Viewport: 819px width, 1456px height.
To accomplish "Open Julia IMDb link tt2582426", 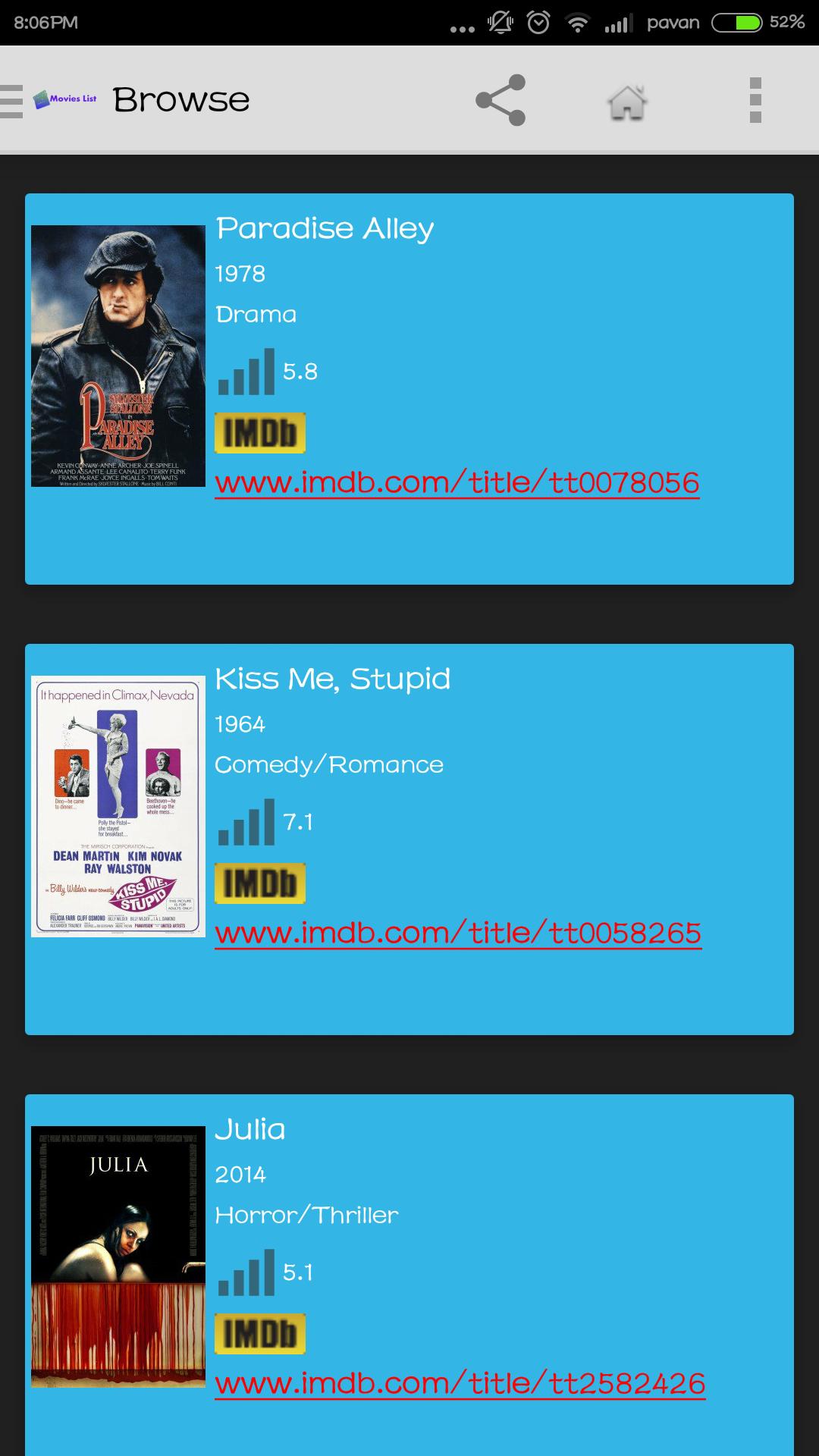I will point(460,1384).
